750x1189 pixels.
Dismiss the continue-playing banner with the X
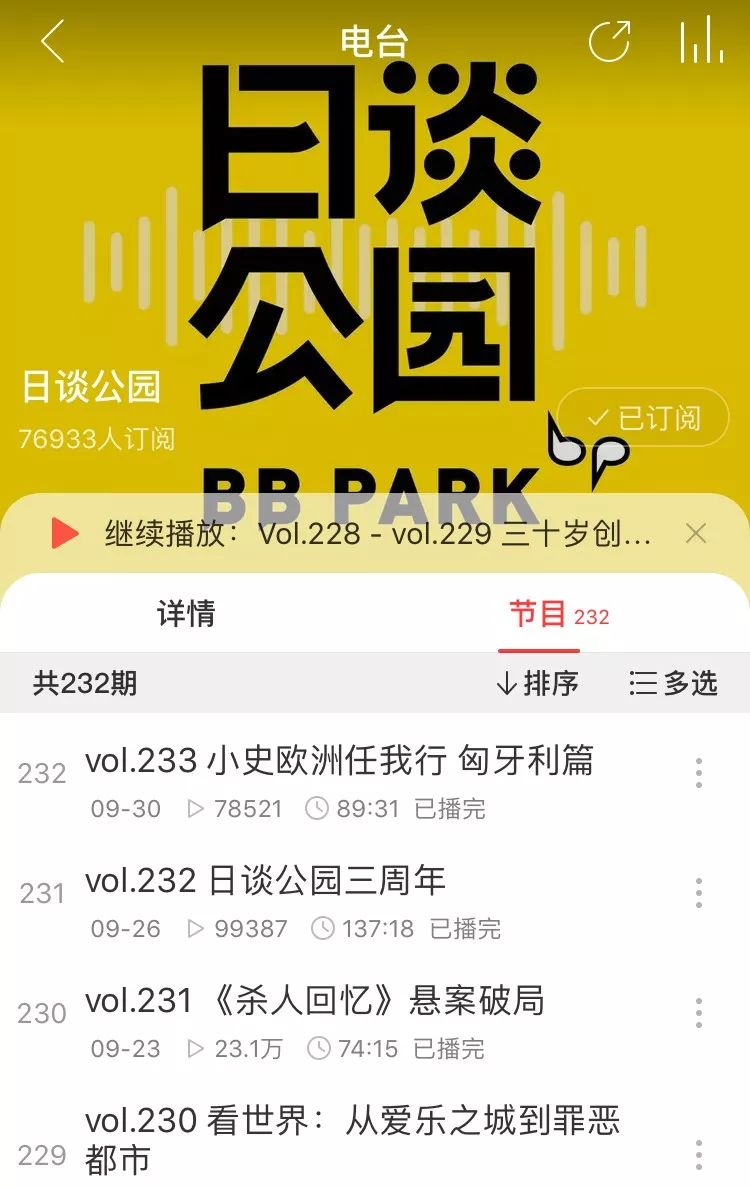coord(696,533)
